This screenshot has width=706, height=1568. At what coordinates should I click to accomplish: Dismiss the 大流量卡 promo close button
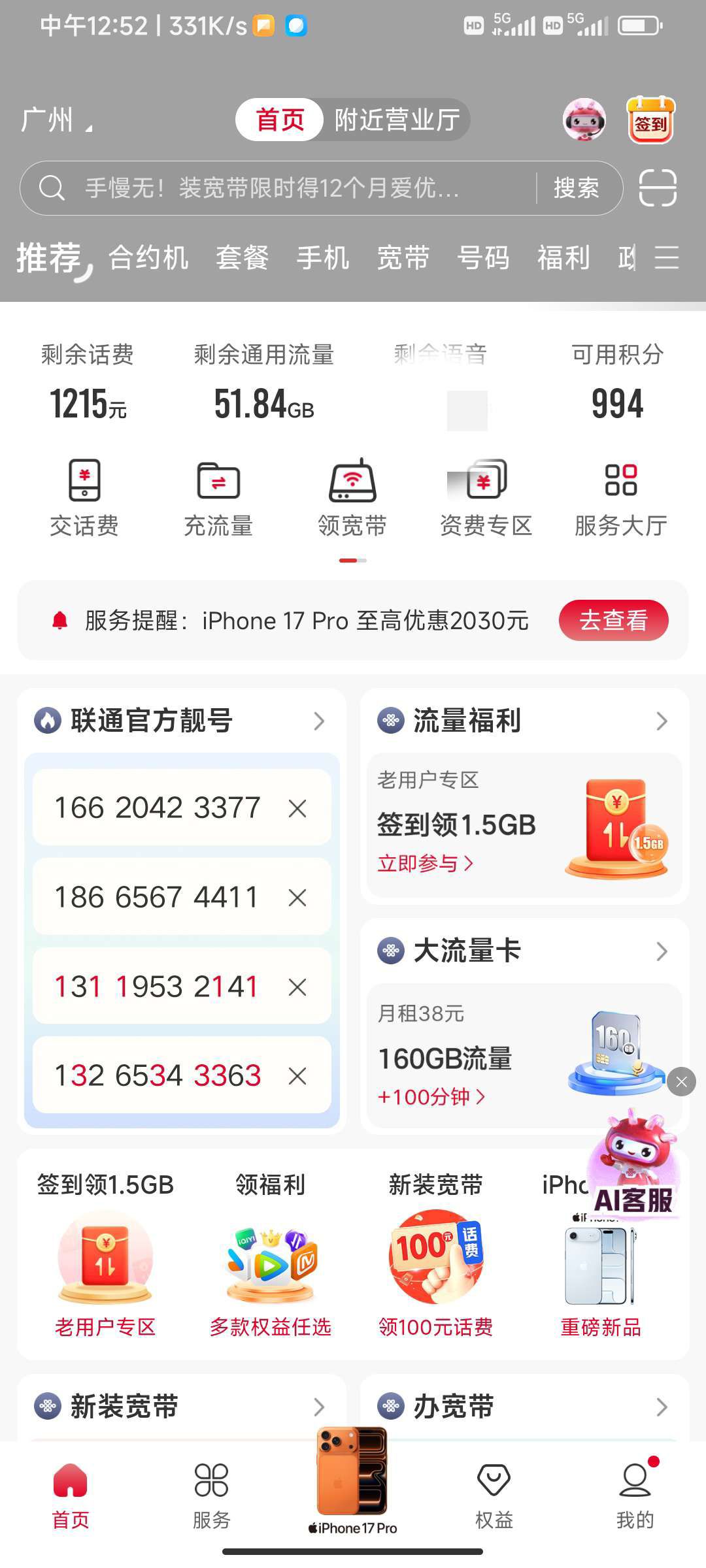(682, 1082)
